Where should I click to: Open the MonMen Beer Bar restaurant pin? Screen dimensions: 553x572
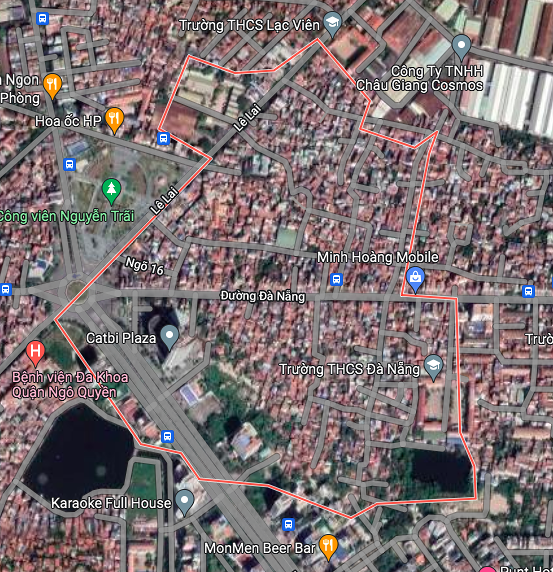(x=328, y=547)
